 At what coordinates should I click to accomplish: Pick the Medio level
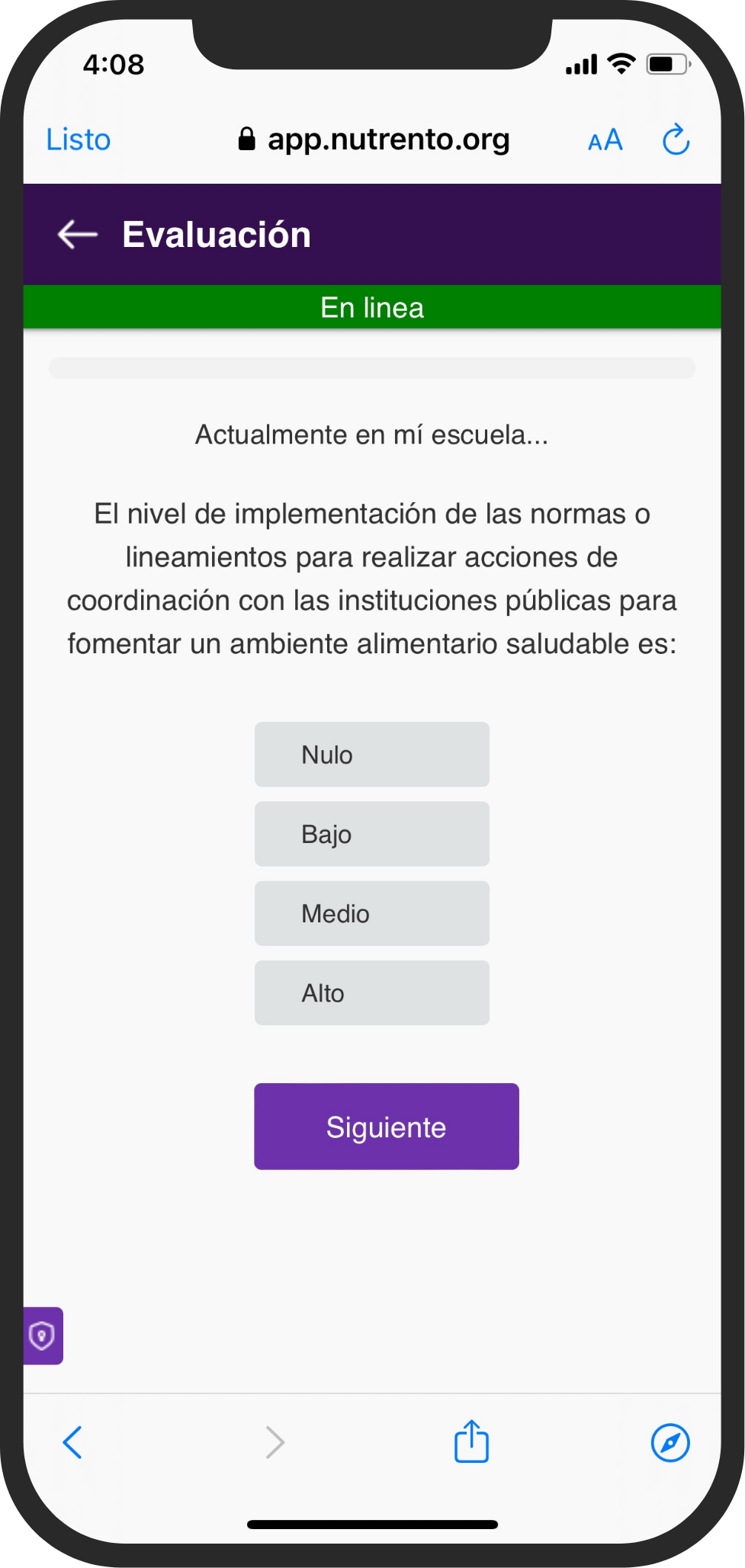(372, 913)
